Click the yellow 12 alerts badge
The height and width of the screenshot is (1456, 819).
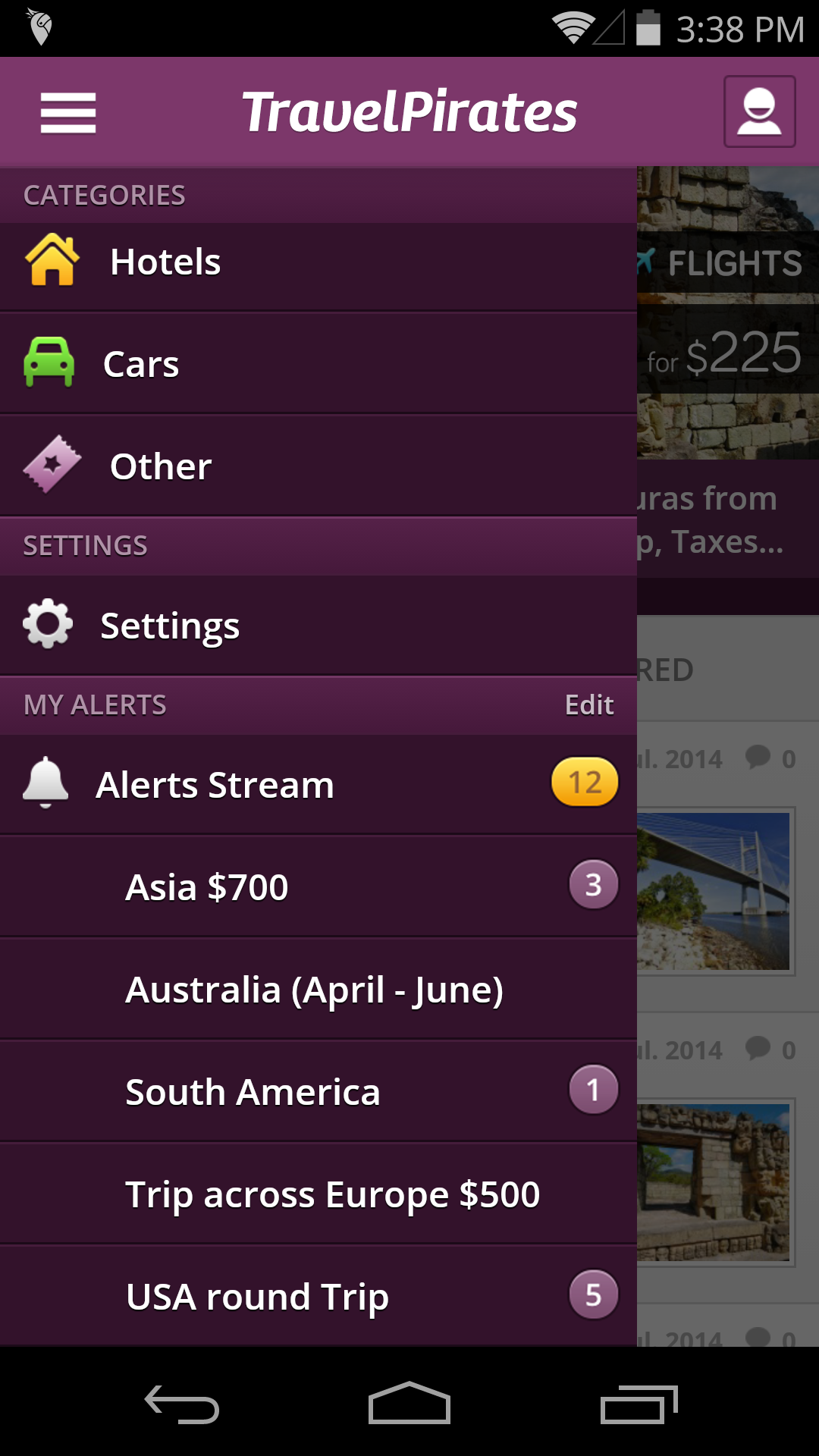click(583, 782)
